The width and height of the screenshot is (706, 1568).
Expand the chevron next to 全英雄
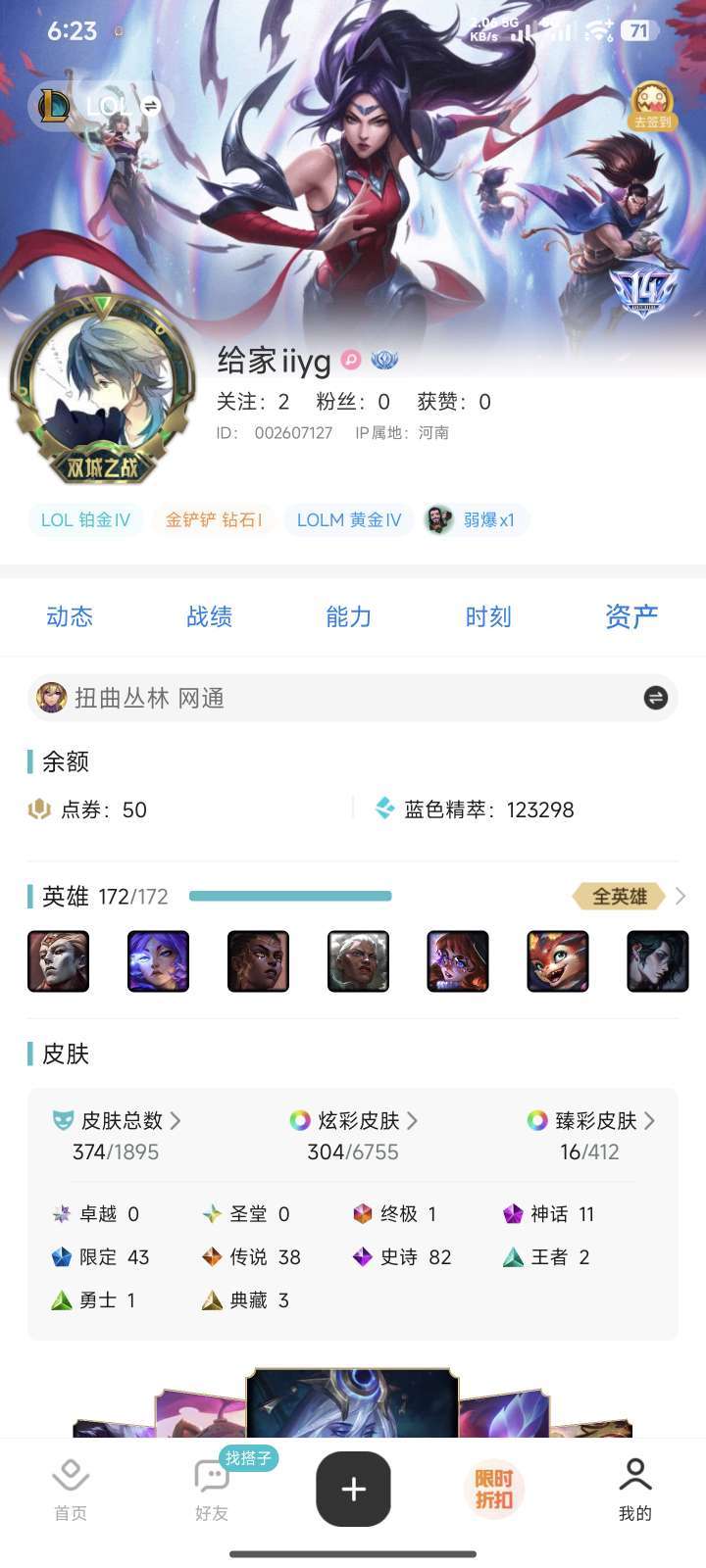[681, 896]
